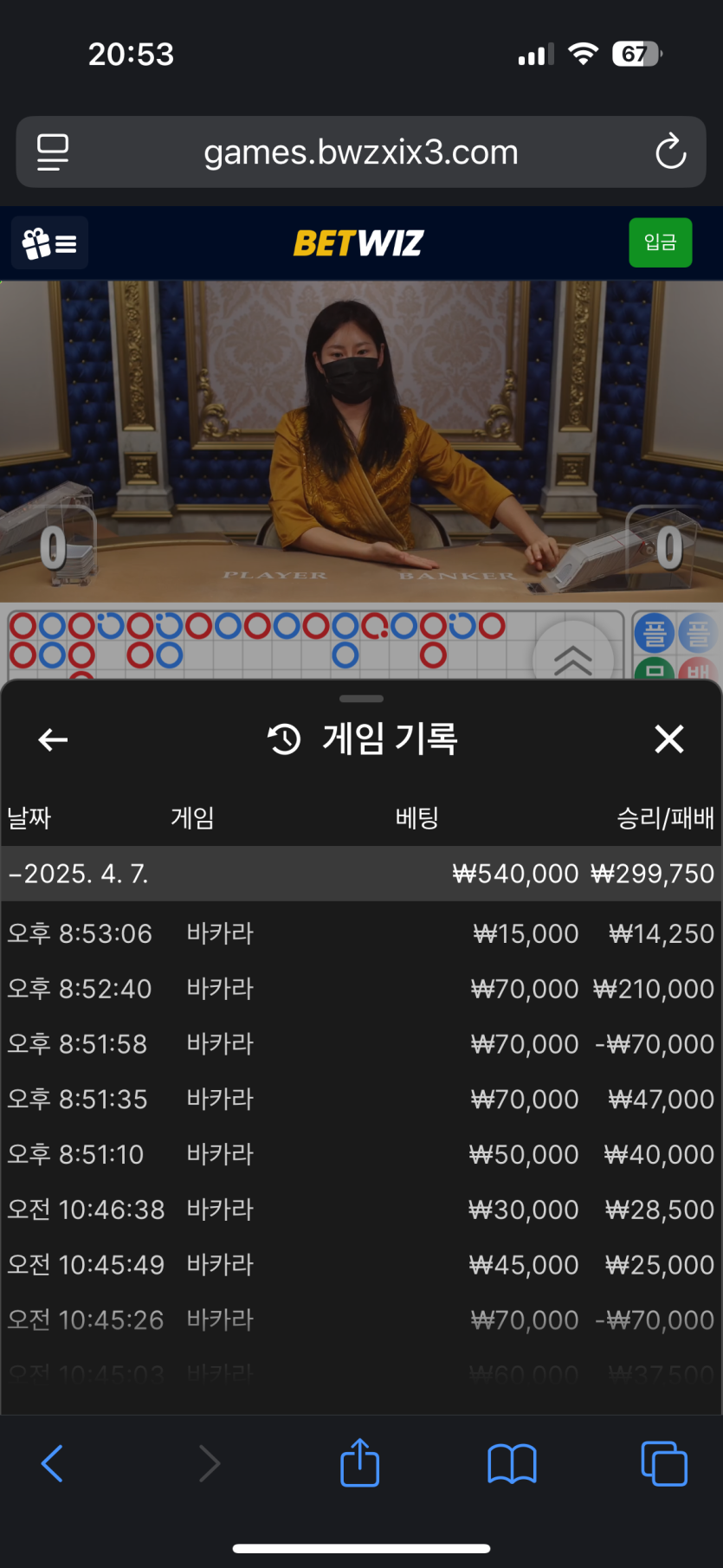The width and height of the screenshot is (723, 1568).
Task: Select the 오전 10:45:49 바카라 record
Action: tap(360, 1265)
